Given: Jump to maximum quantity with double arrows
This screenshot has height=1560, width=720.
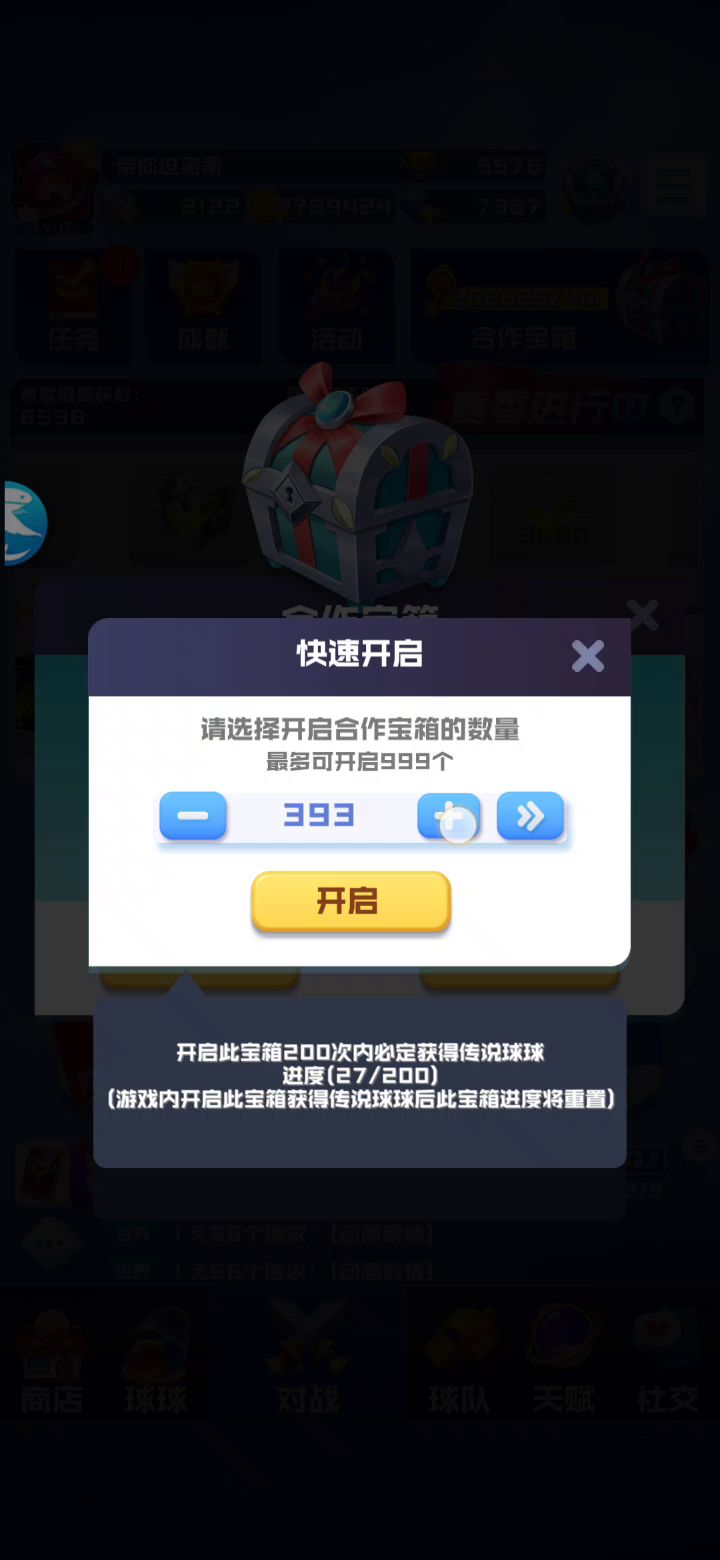Looking at the screenshot, I should tap(530, 816).
